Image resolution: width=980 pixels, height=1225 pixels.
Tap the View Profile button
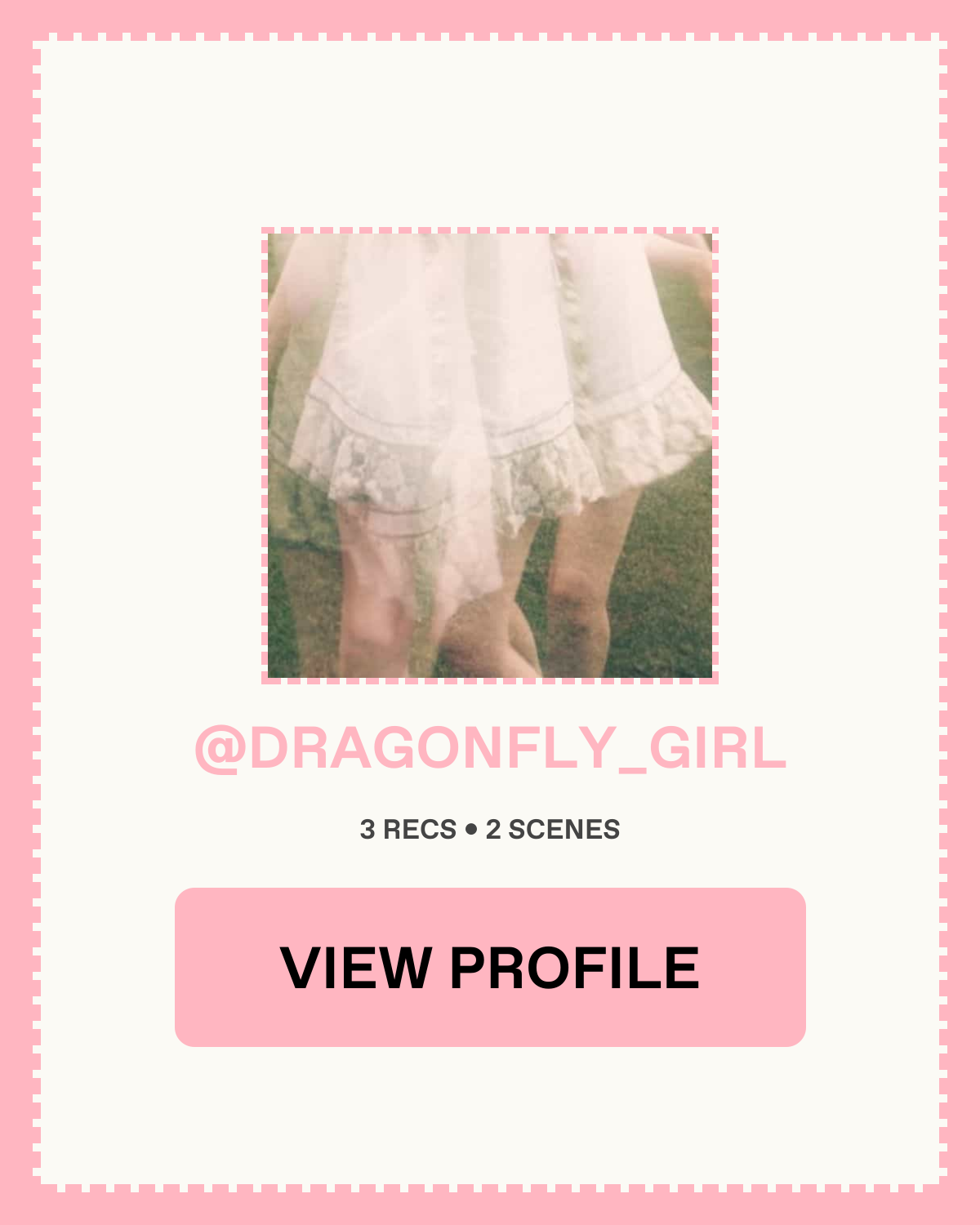click(x=490, y=967)
